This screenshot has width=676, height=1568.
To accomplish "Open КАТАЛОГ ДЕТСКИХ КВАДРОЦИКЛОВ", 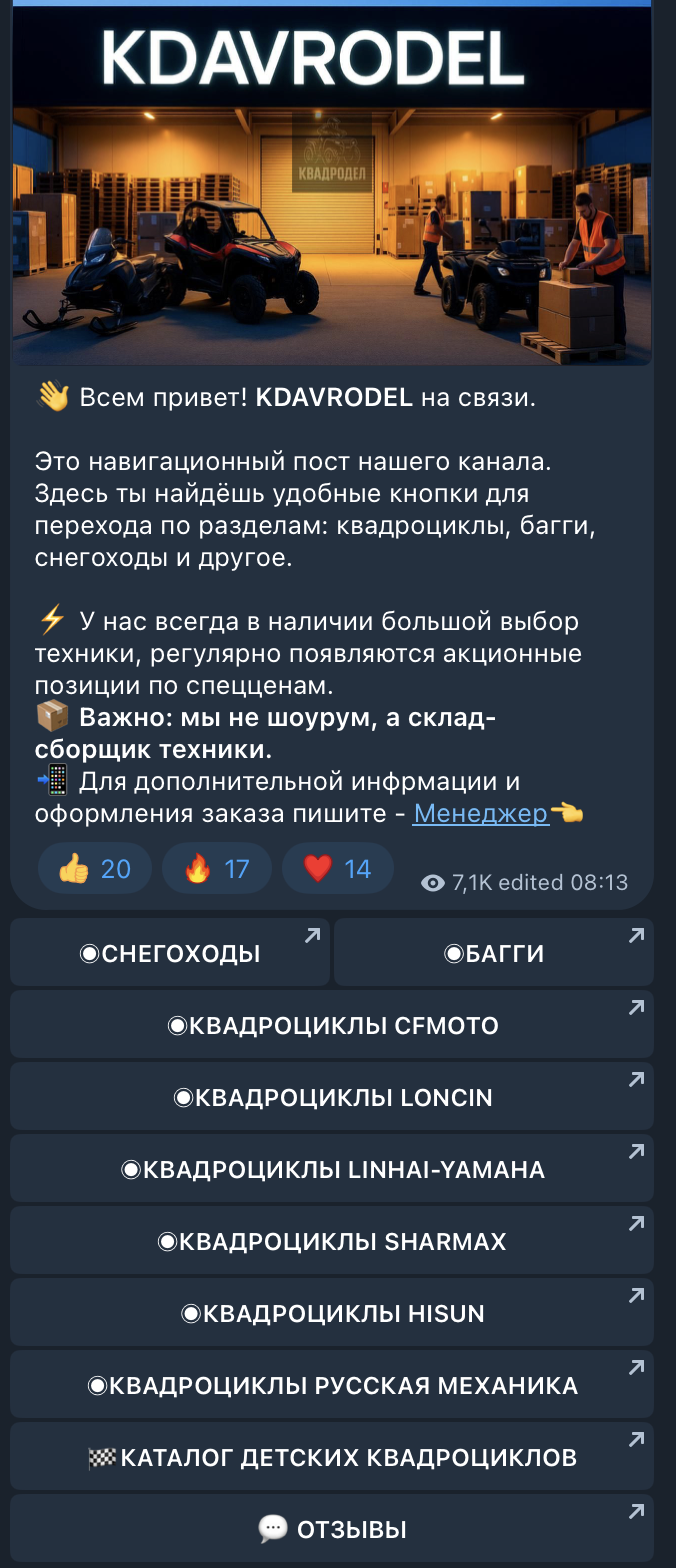I will pos(332,1457).
